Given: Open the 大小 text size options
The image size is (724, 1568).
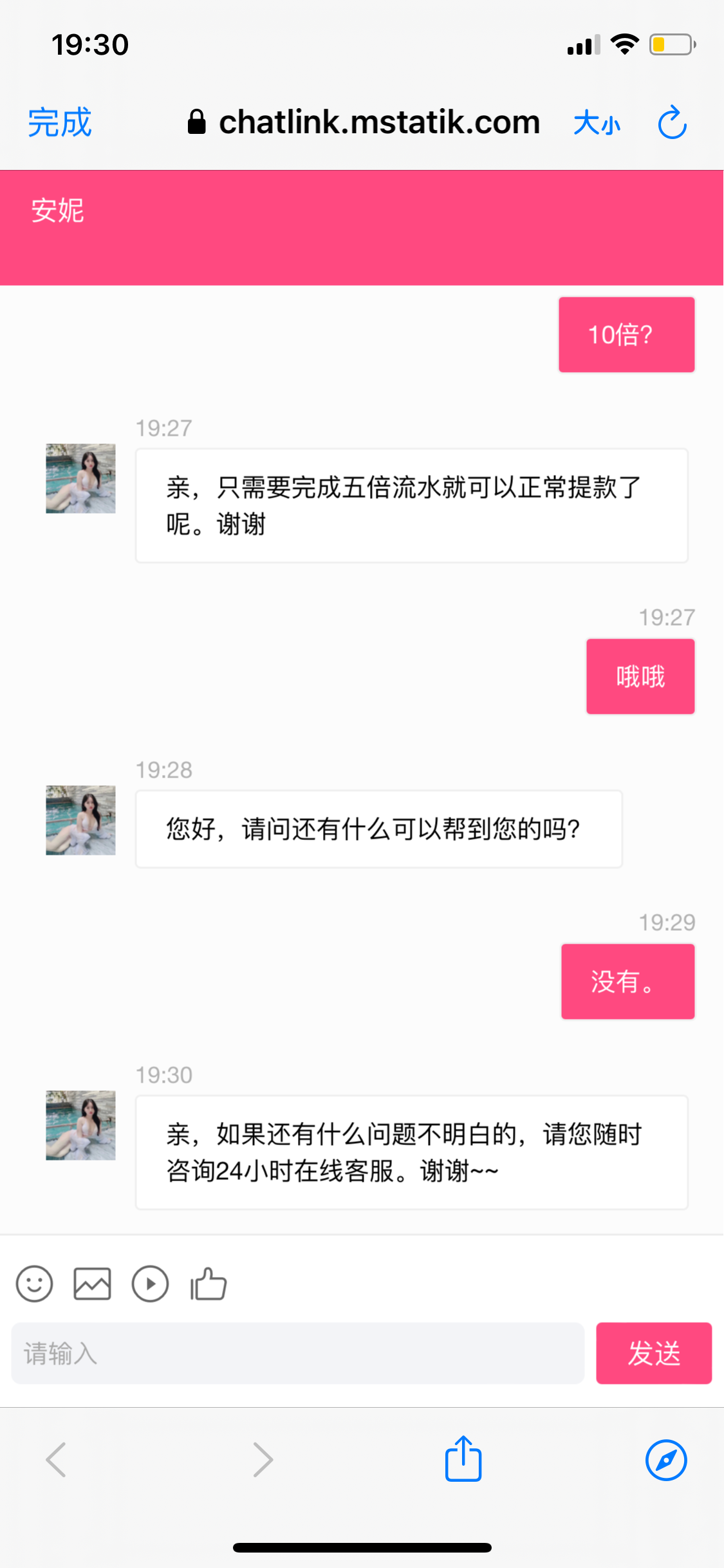Looking at the screenshot, I should pyautogui.click(x=597, y=122).
